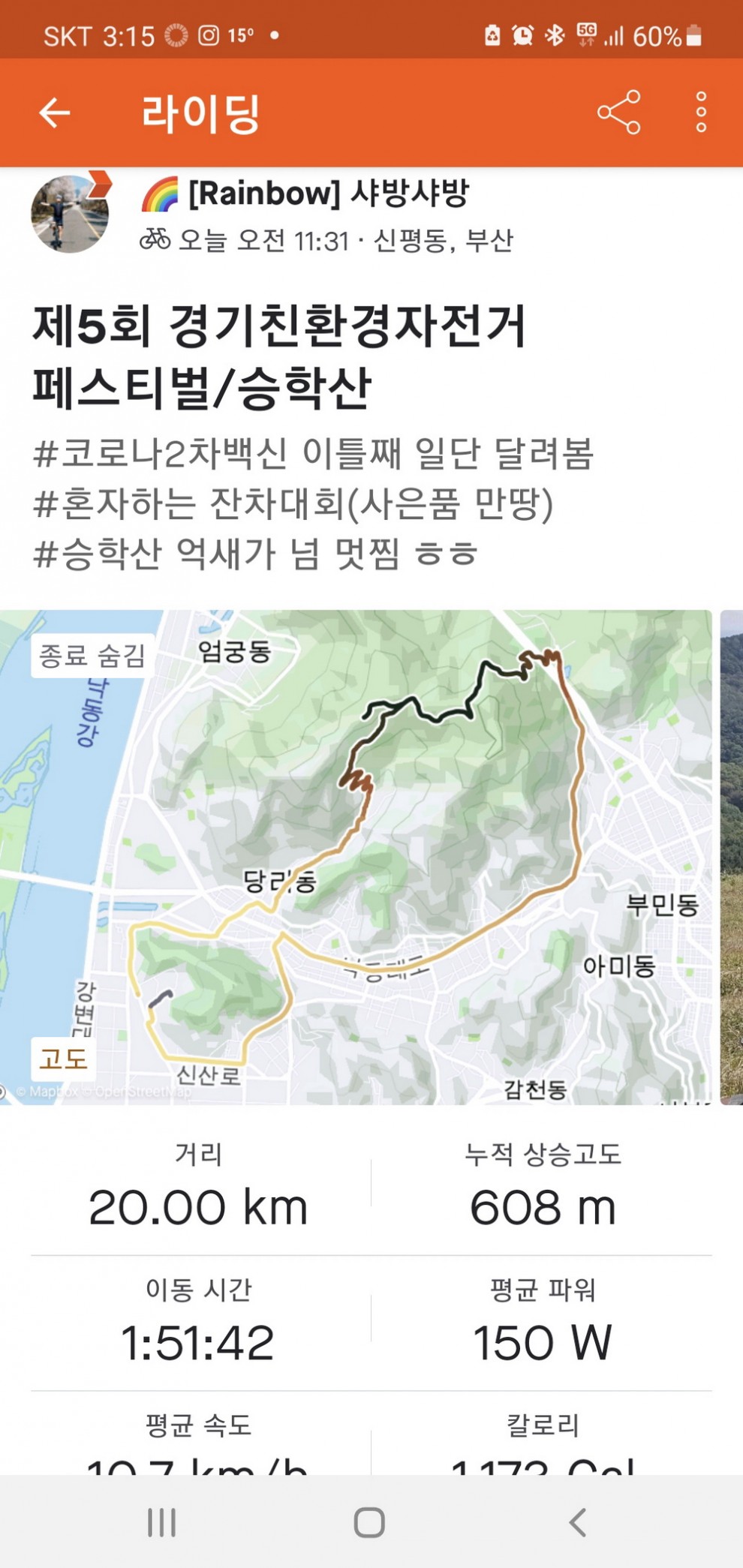This screenshot has width=743, height=1568.
Task: Go back using the arrow icon
Action: tap(54, 113)
